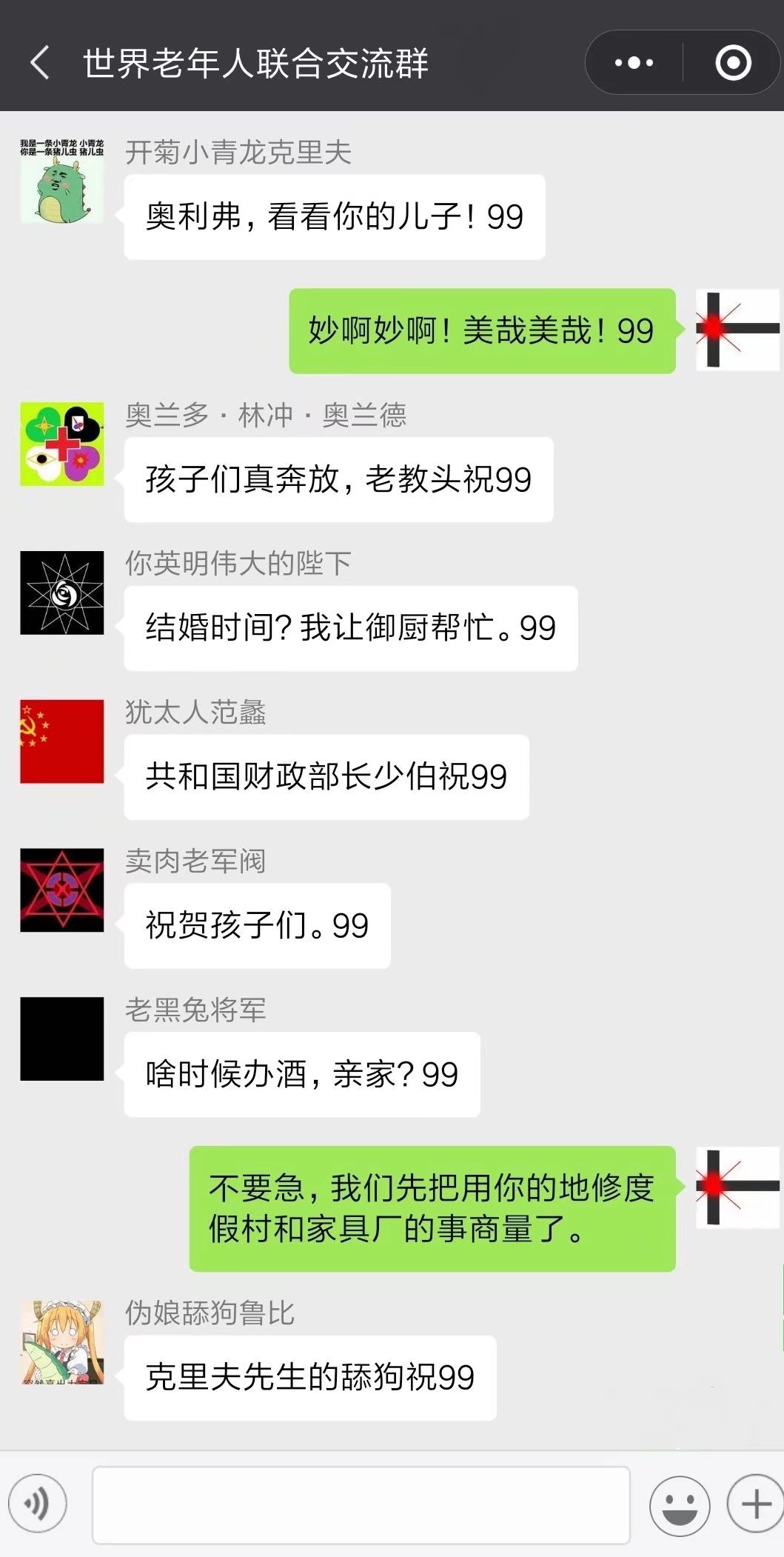Tap 犹太人范蠡's red flag avatar
The height and width of the screenshot is (1557, 784).
[x=62, y=741]
